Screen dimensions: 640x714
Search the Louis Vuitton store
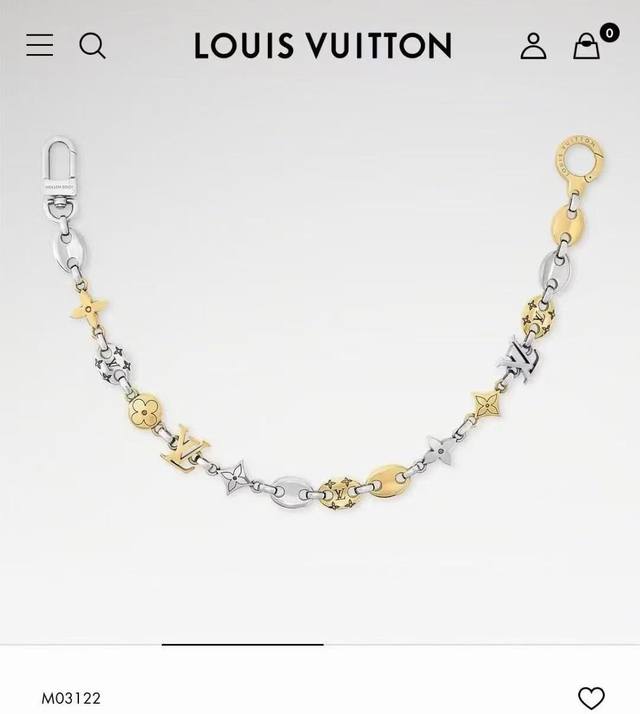(92, 45)
